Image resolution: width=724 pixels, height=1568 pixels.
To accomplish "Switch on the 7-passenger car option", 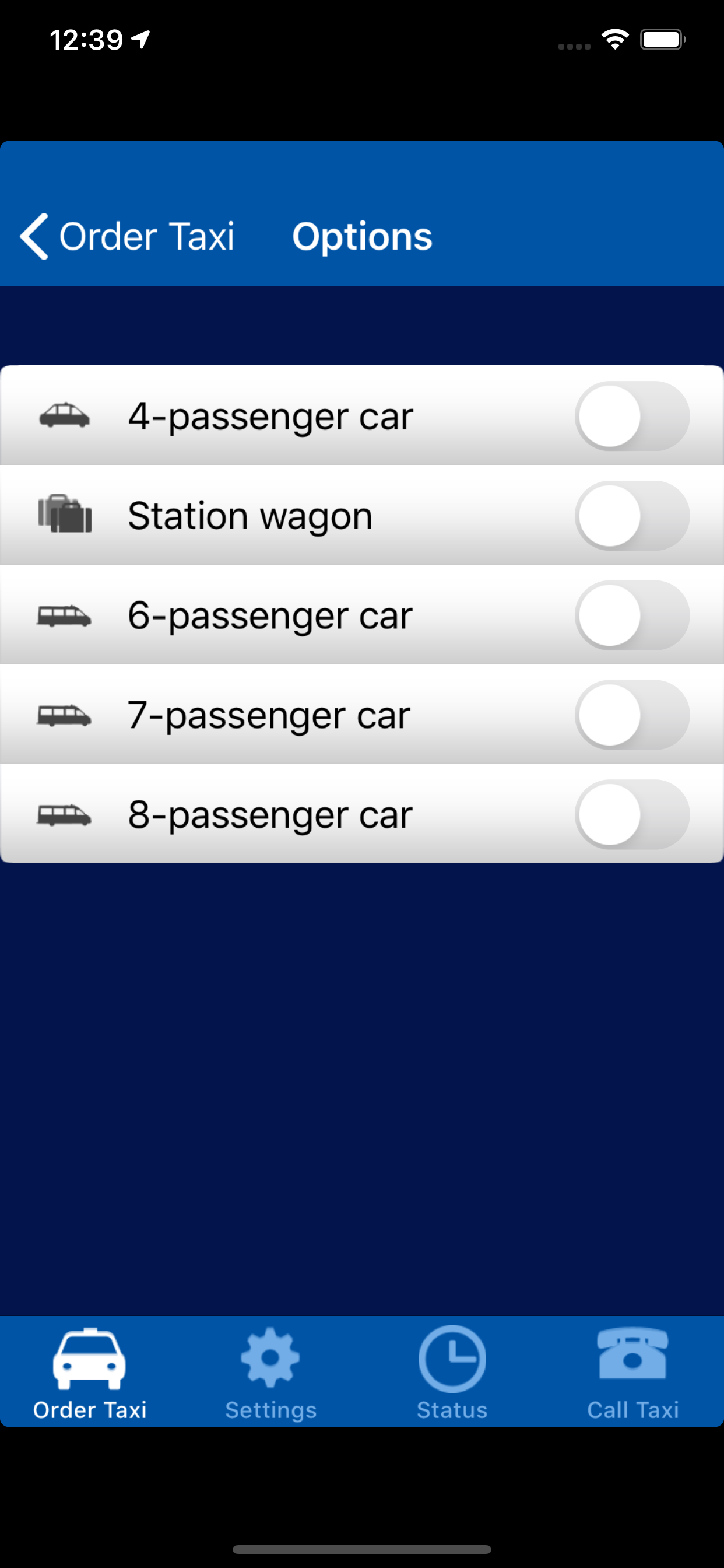I will [x=632, y=715].
